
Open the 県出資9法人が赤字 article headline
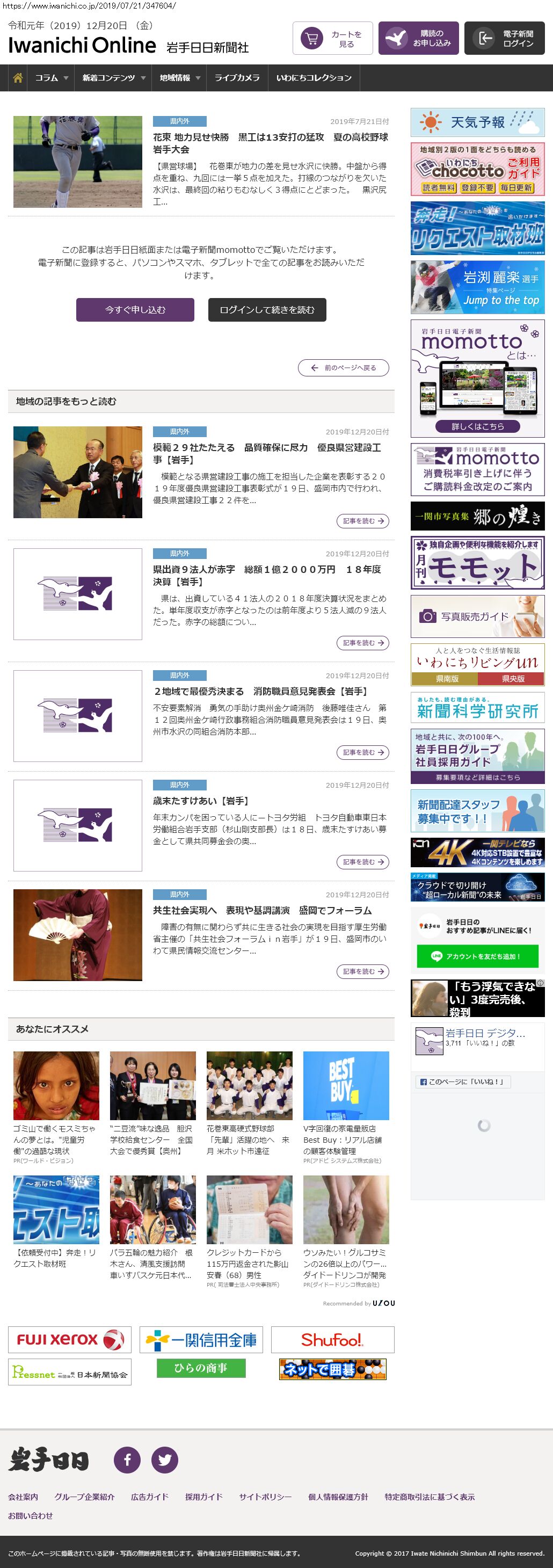267,575
